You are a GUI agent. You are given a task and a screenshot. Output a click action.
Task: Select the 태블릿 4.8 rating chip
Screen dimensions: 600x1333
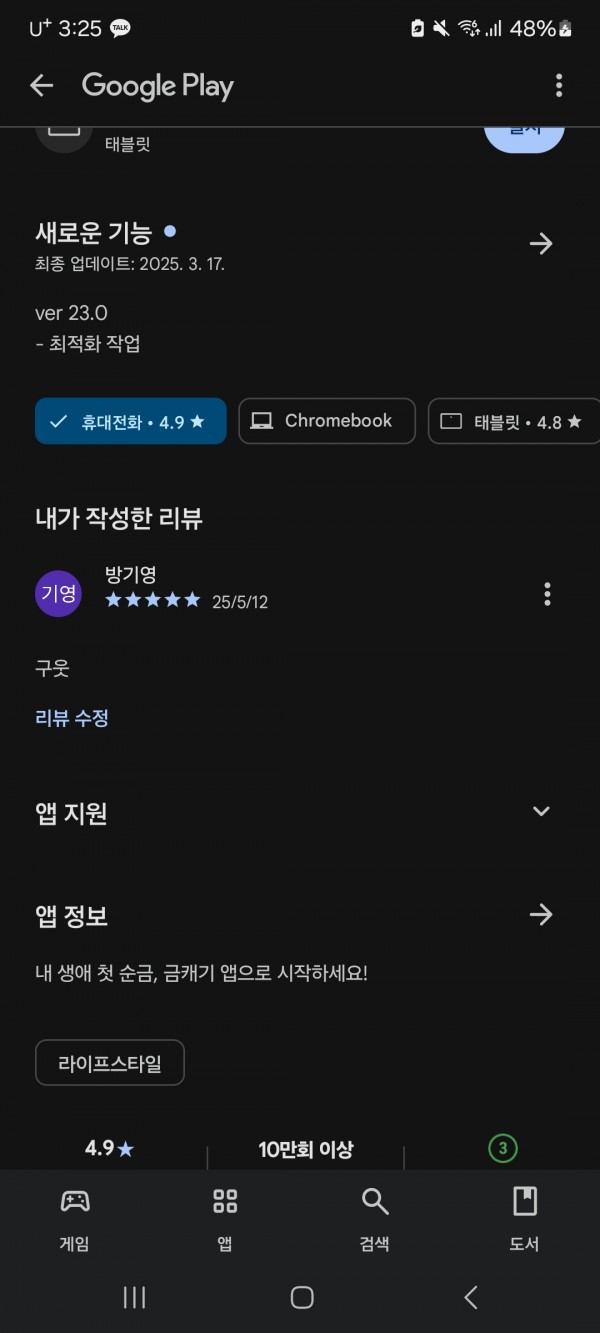(x=514, y=421)
